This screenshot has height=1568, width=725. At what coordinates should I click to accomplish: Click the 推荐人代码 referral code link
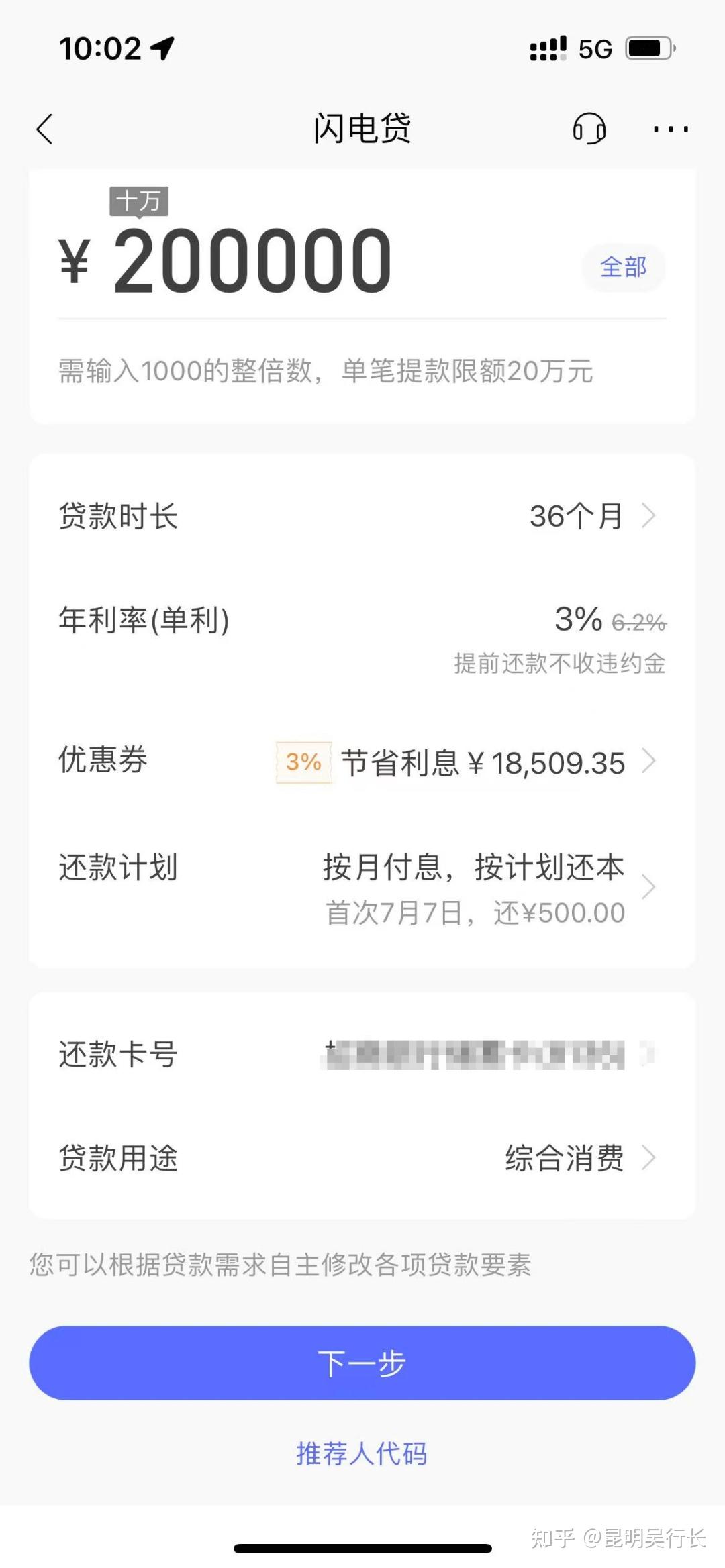(362, 1453)
